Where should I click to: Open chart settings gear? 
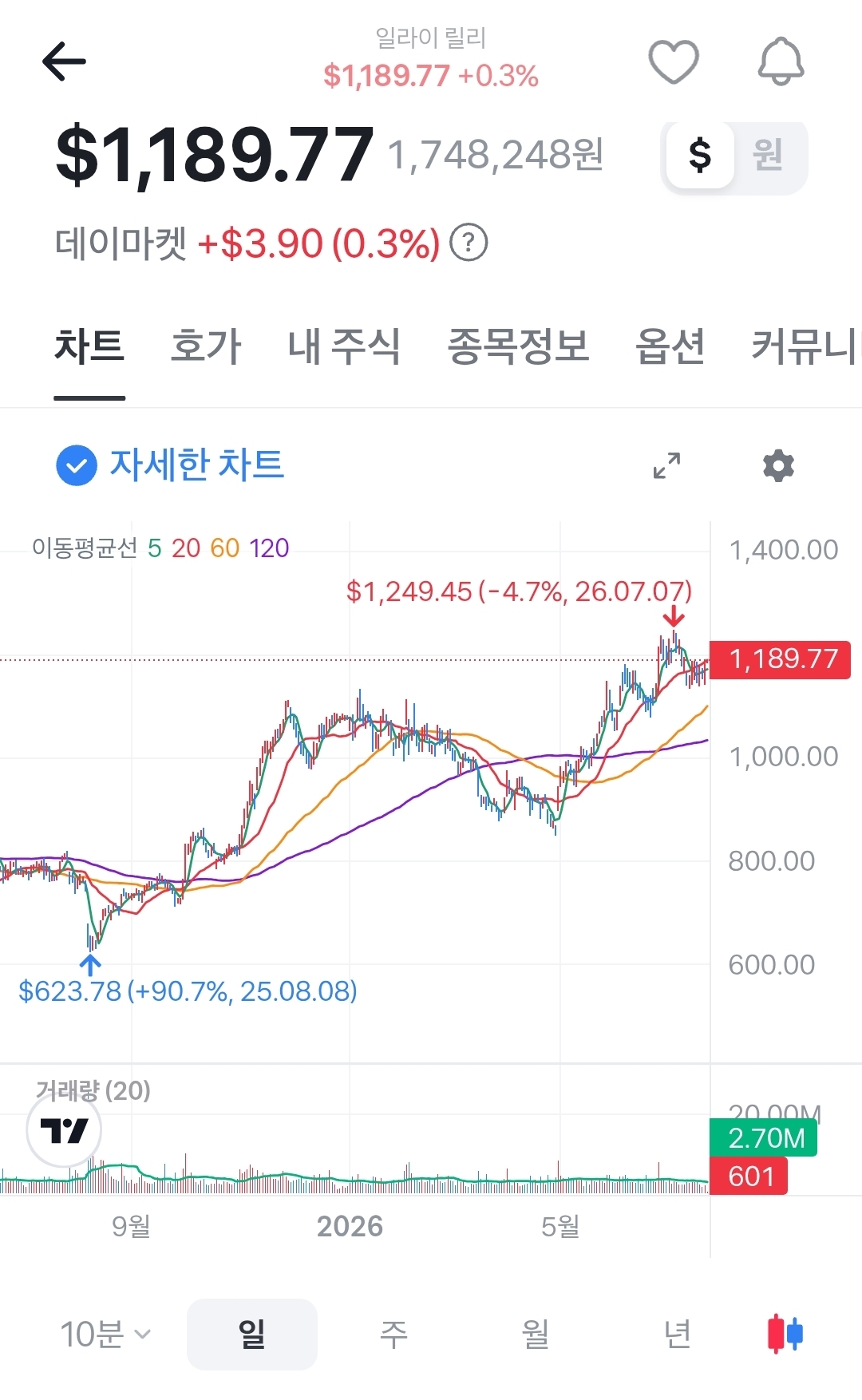click(778, 465)
